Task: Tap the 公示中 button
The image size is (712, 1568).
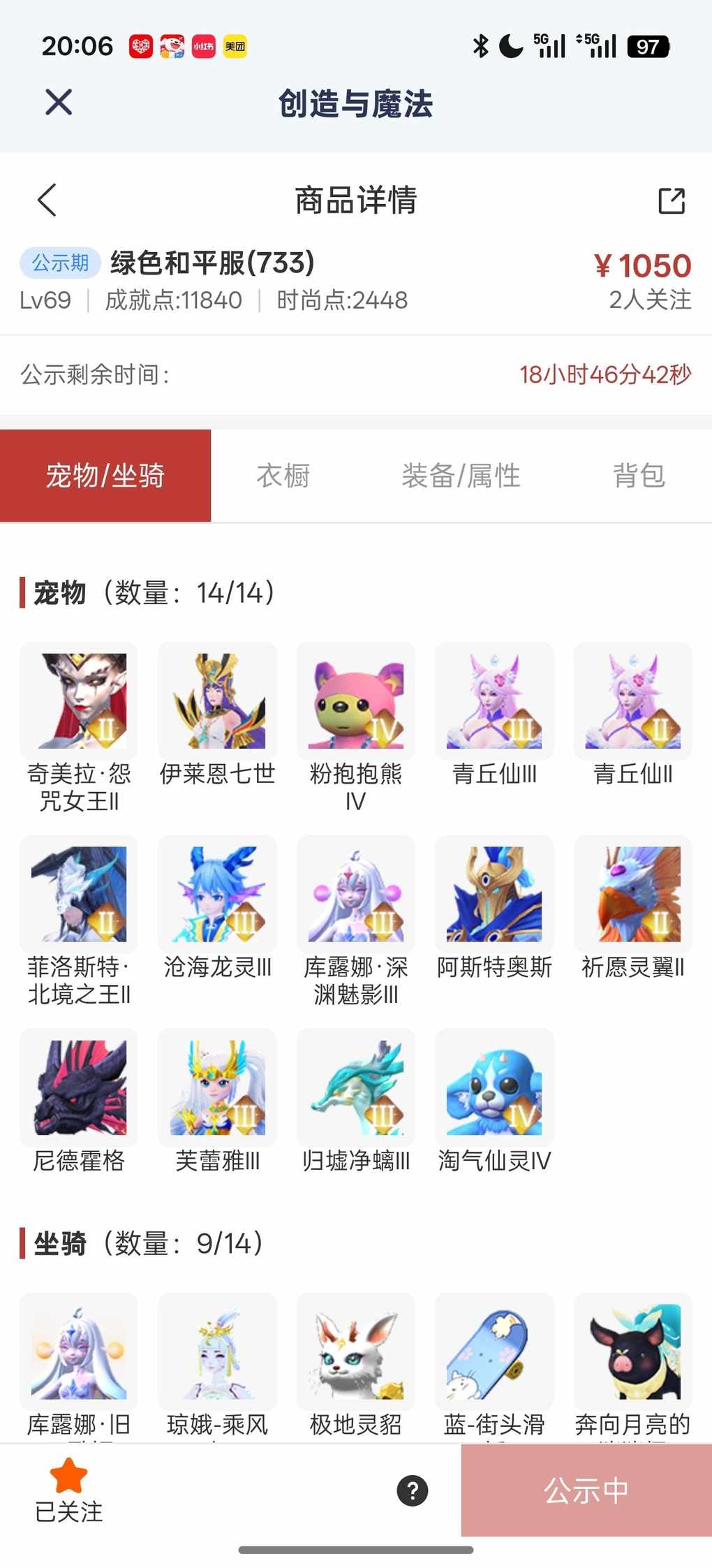Action: point(586,1490)
